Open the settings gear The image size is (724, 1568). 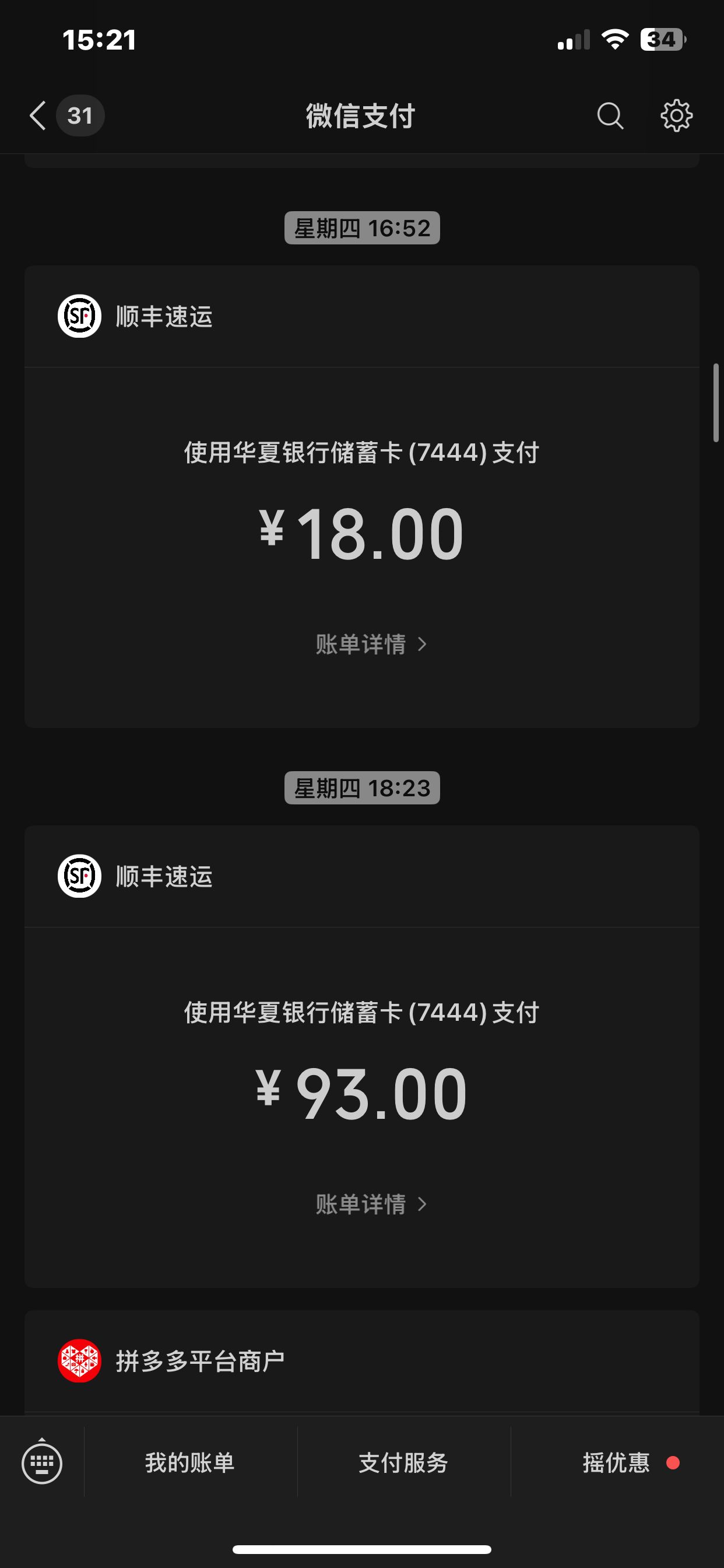point(676,116)
